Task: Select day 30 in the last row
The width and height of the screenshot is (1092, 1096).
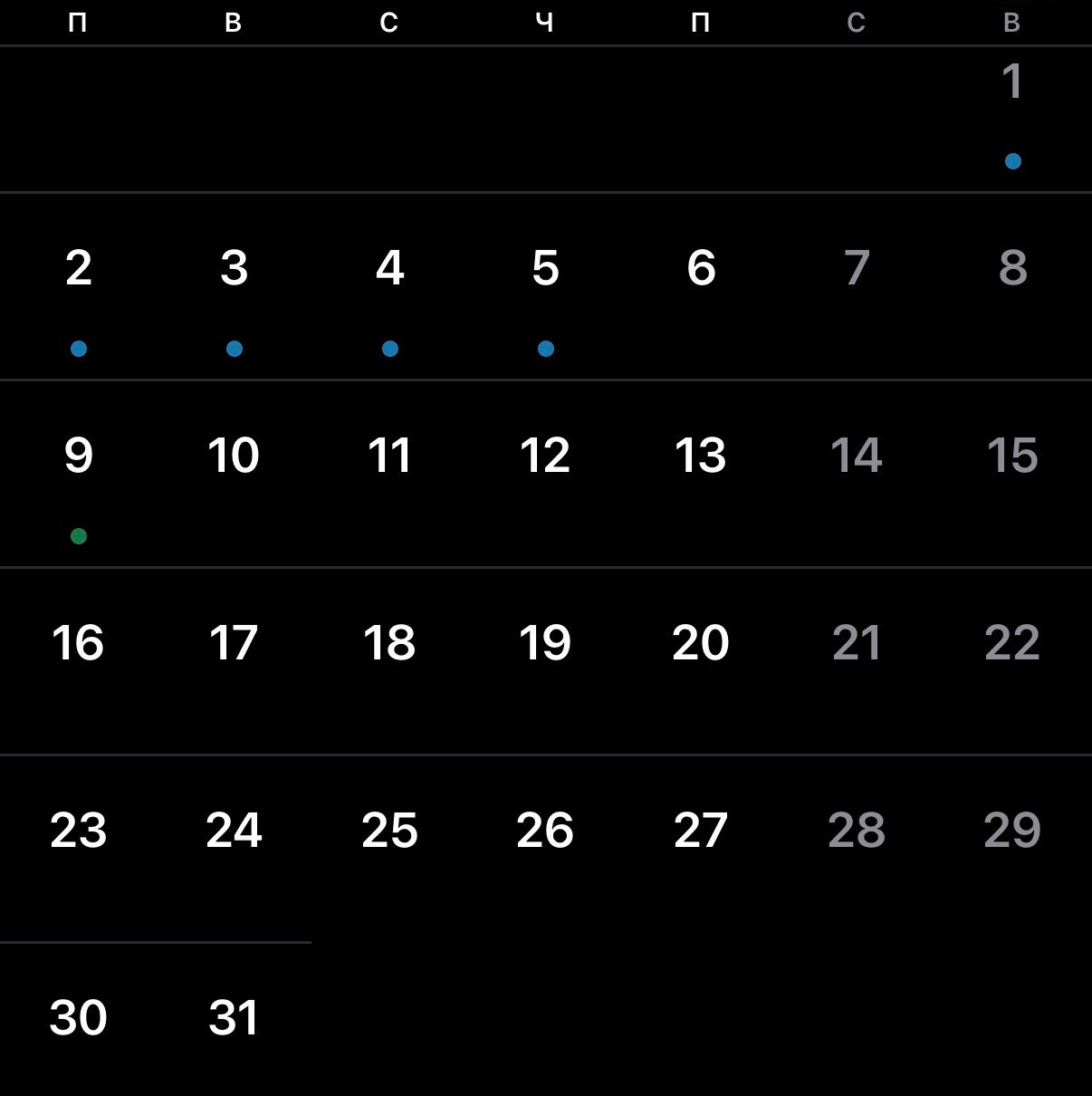Action: pyautogui.click(x=79, y=1018)
